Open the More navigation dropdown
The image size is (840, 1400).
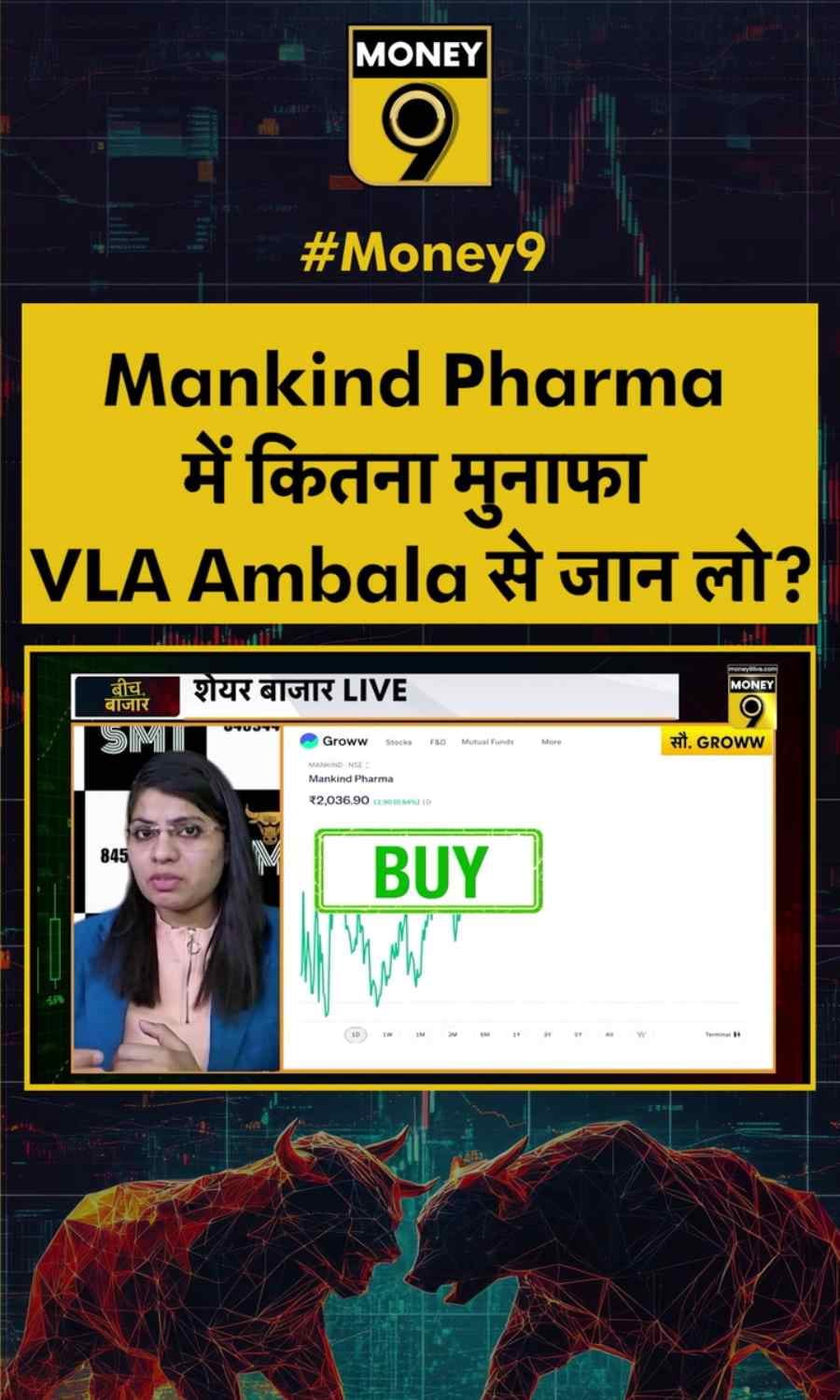click(551, 741)
